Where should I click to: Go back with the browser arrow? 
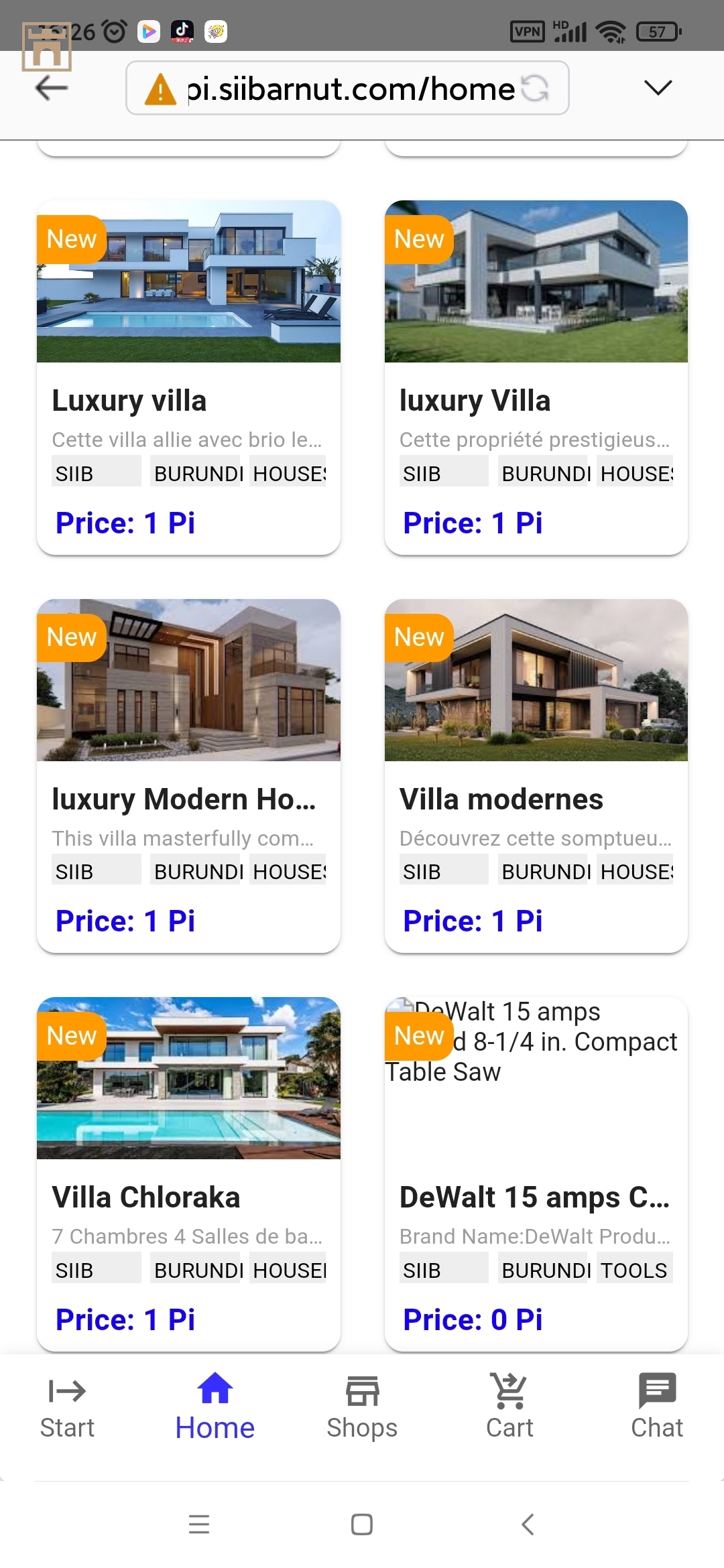51,88
